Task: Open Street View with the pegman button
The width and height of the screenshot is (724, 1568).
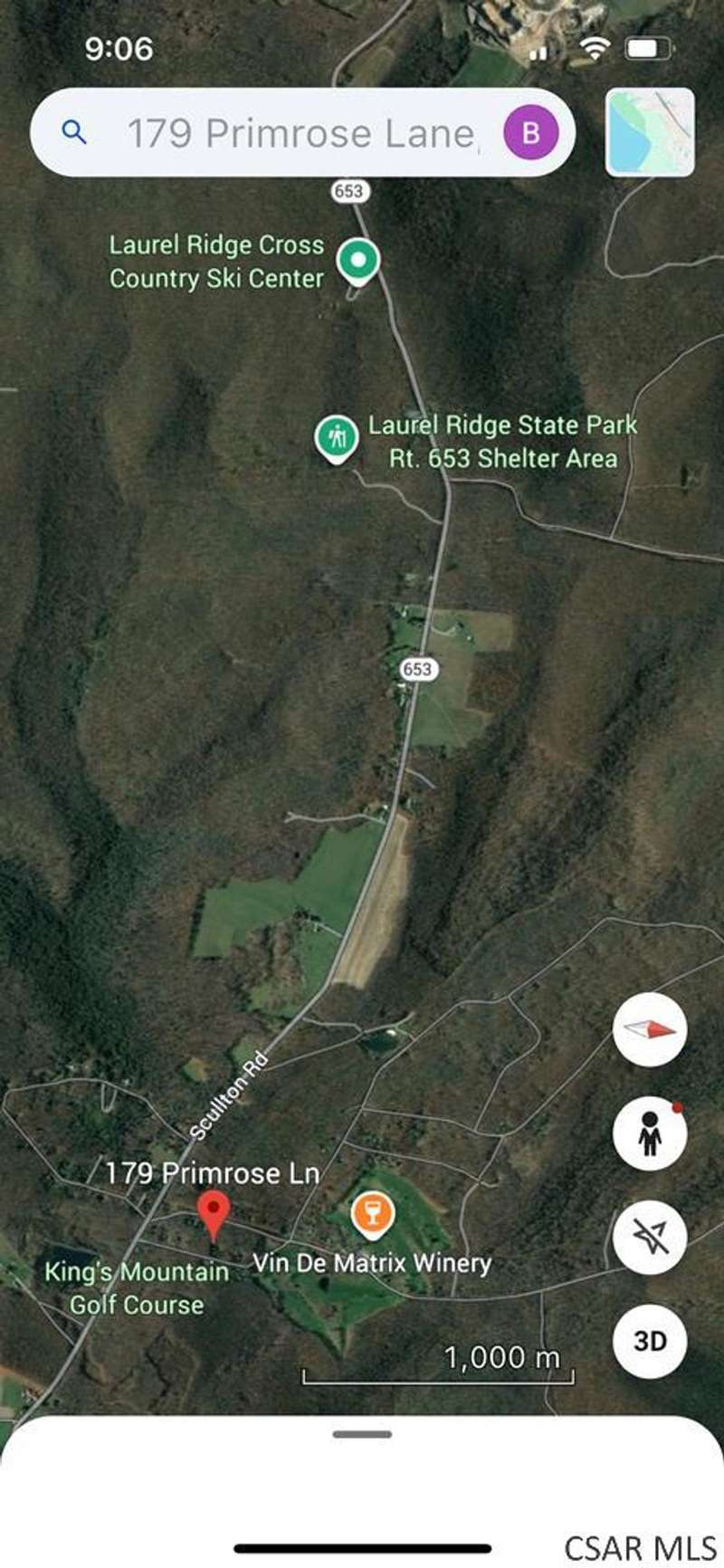Action: pyautogui.click(x=650, y=1133)
